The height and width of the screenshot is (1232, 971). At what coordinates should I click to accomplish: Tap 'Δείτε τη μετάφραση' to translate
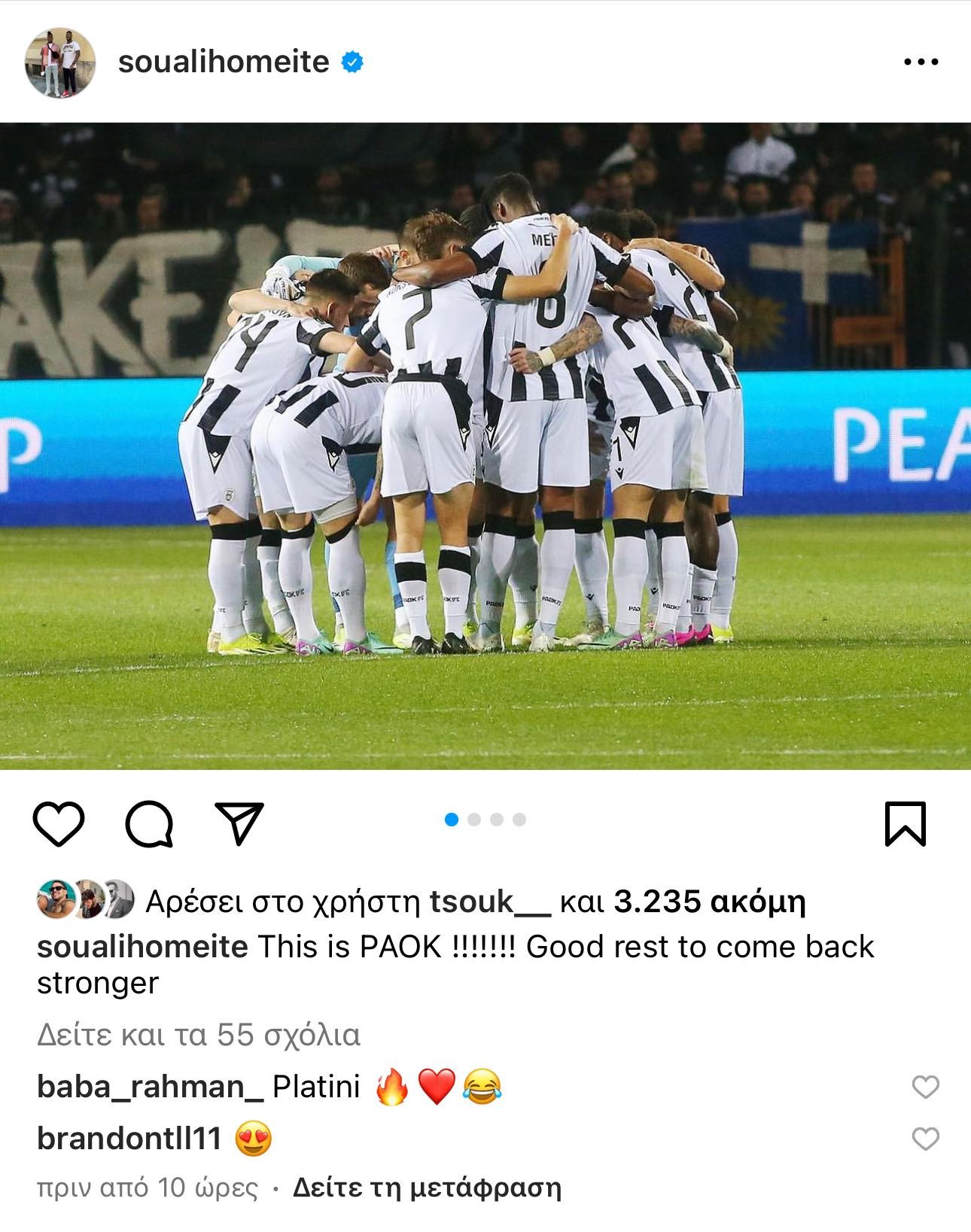coord(426,1188)
